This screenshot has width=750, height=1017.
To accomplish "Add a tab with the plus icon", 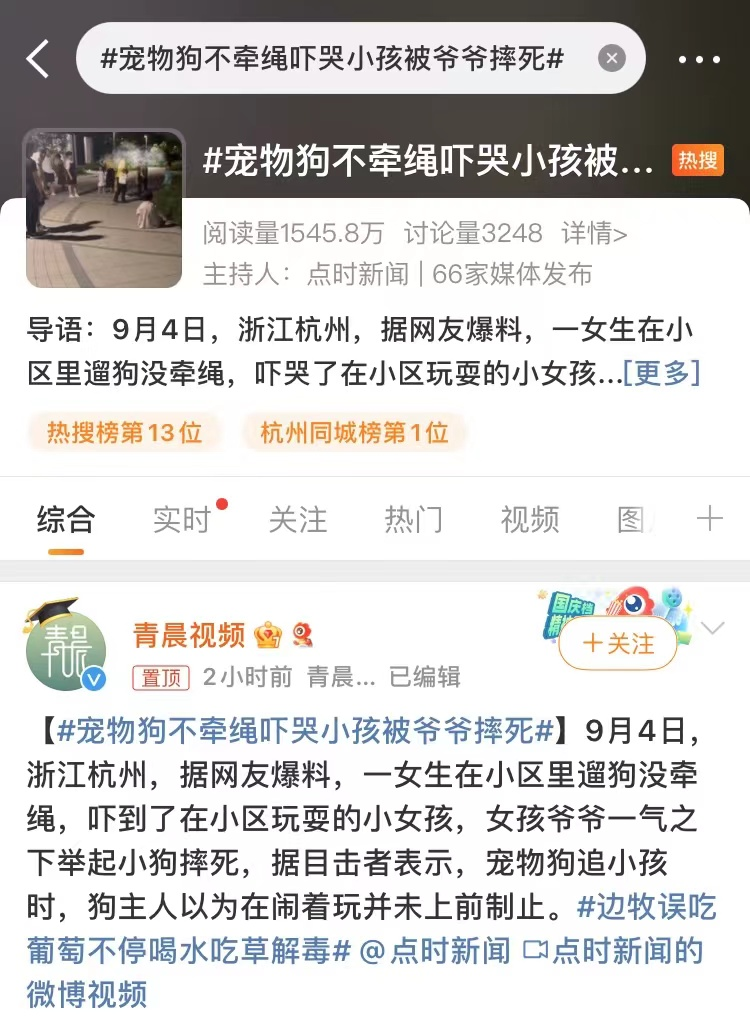I will point(709,518).
